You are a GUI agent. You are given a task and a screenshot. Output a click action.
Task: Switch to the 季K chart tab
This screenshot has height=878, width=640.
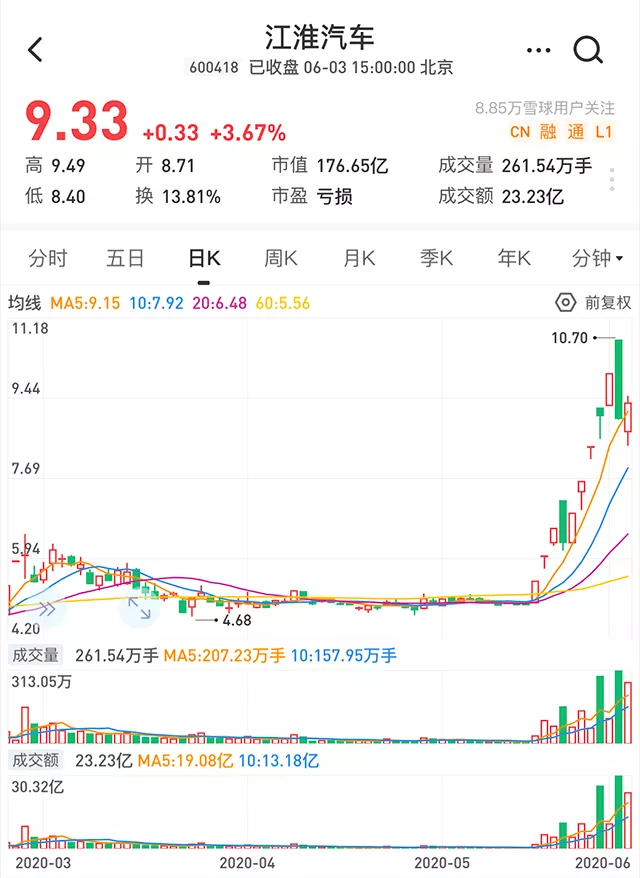click(x=436, y=259)
